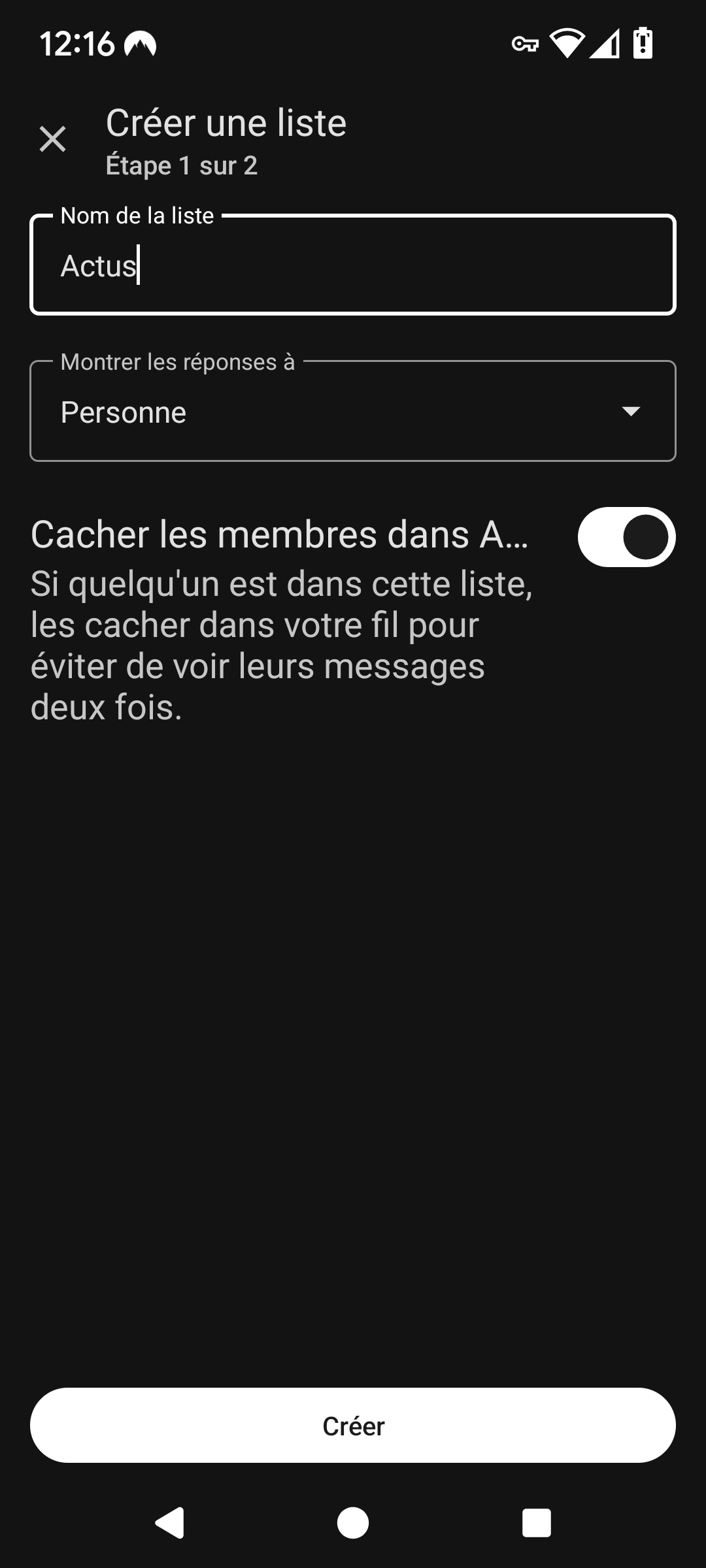
Task: Return to the home screen
Action: (353, 1523)
